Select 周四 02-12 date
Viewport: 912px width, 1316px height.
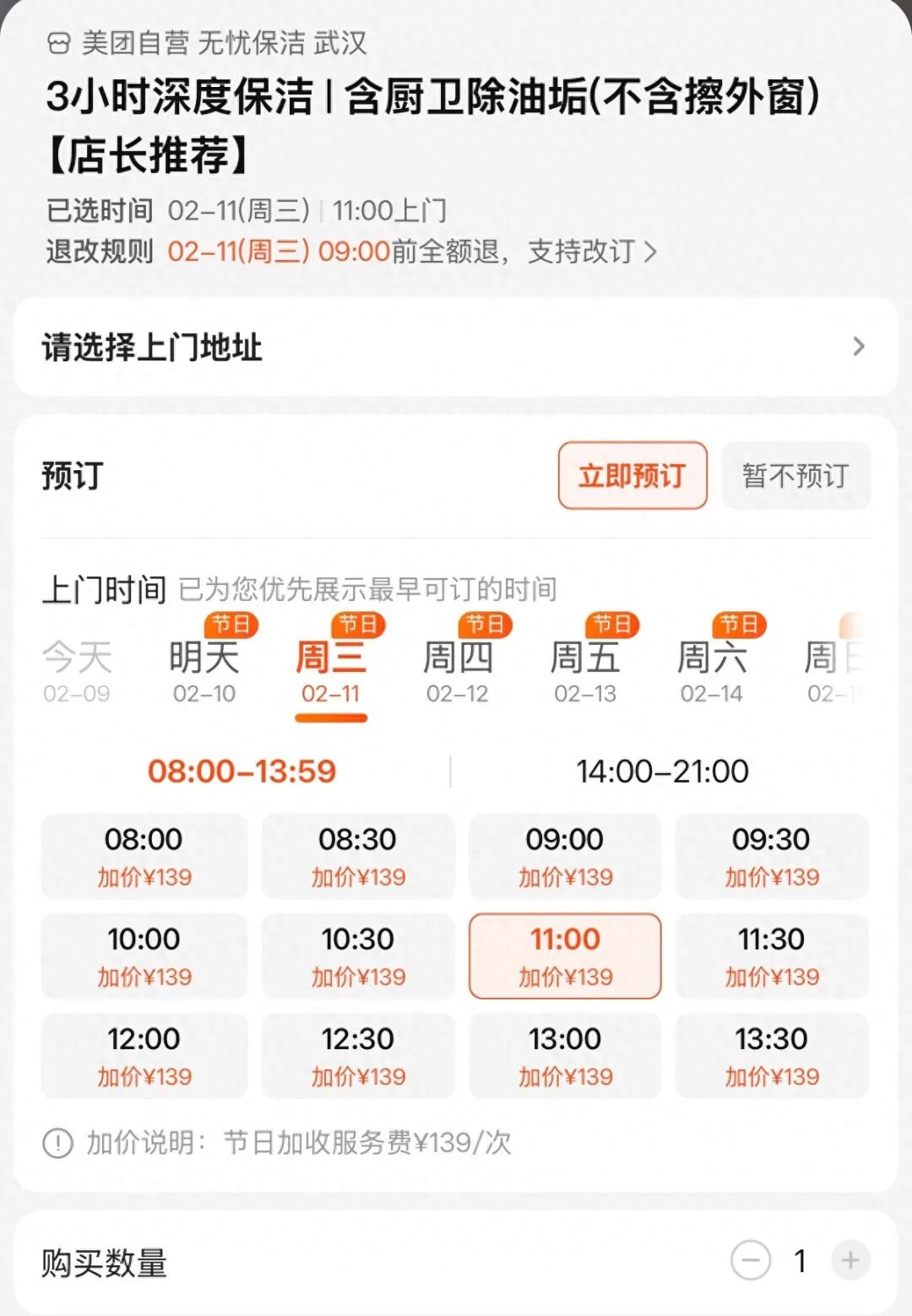tap(457, 671)
